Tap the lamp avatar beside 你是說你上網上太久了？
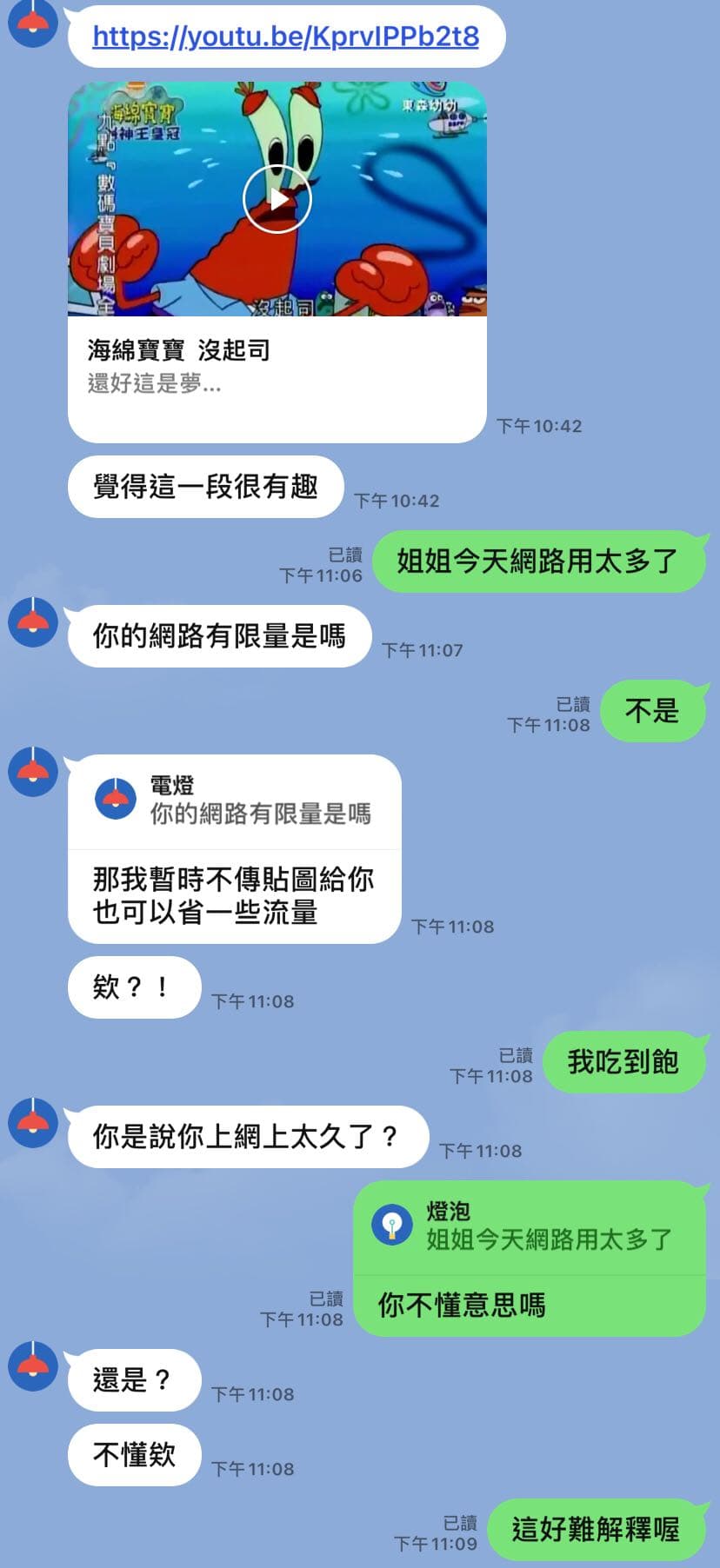 31,1121
